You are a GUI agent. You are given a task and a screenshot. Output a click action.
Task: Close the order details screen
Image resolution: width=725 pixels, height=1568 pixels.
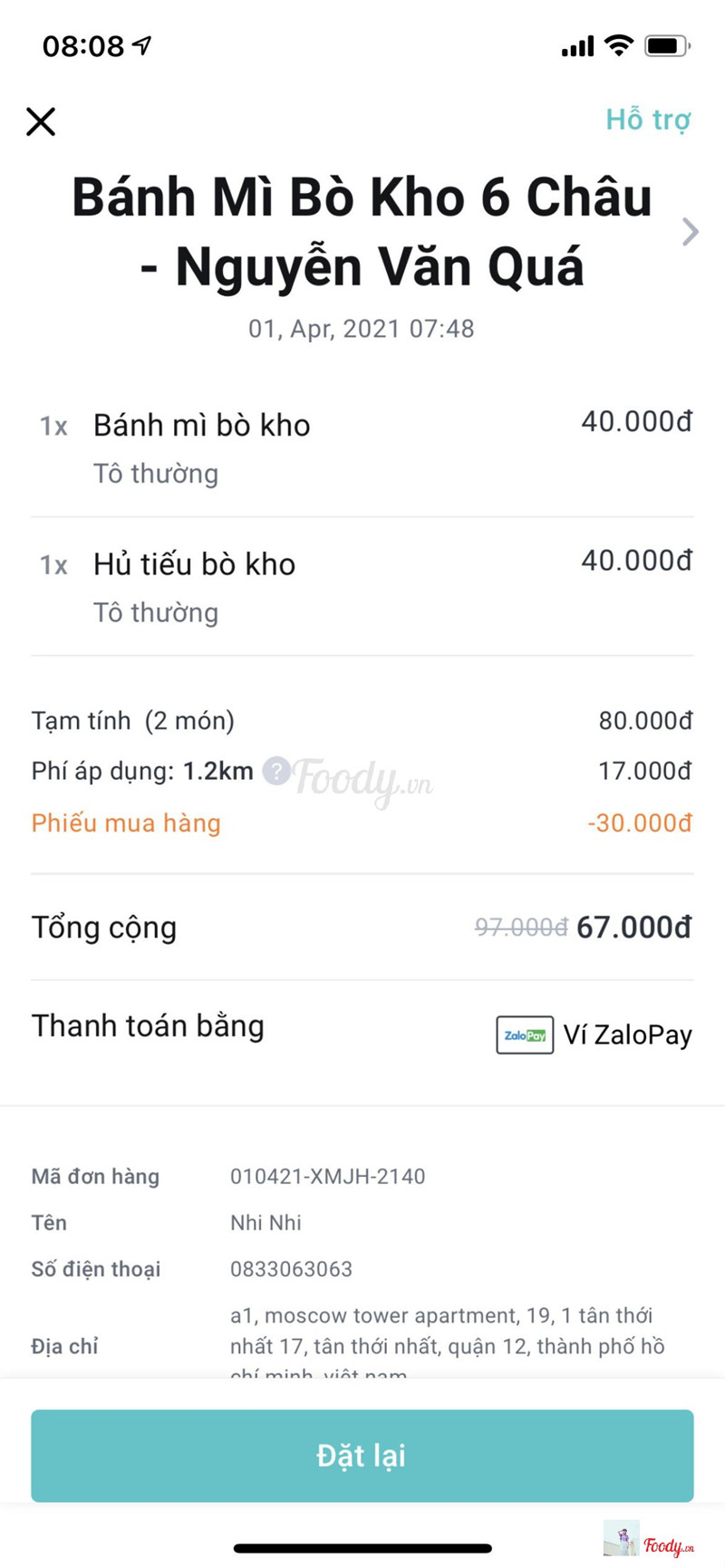[41, 121]
